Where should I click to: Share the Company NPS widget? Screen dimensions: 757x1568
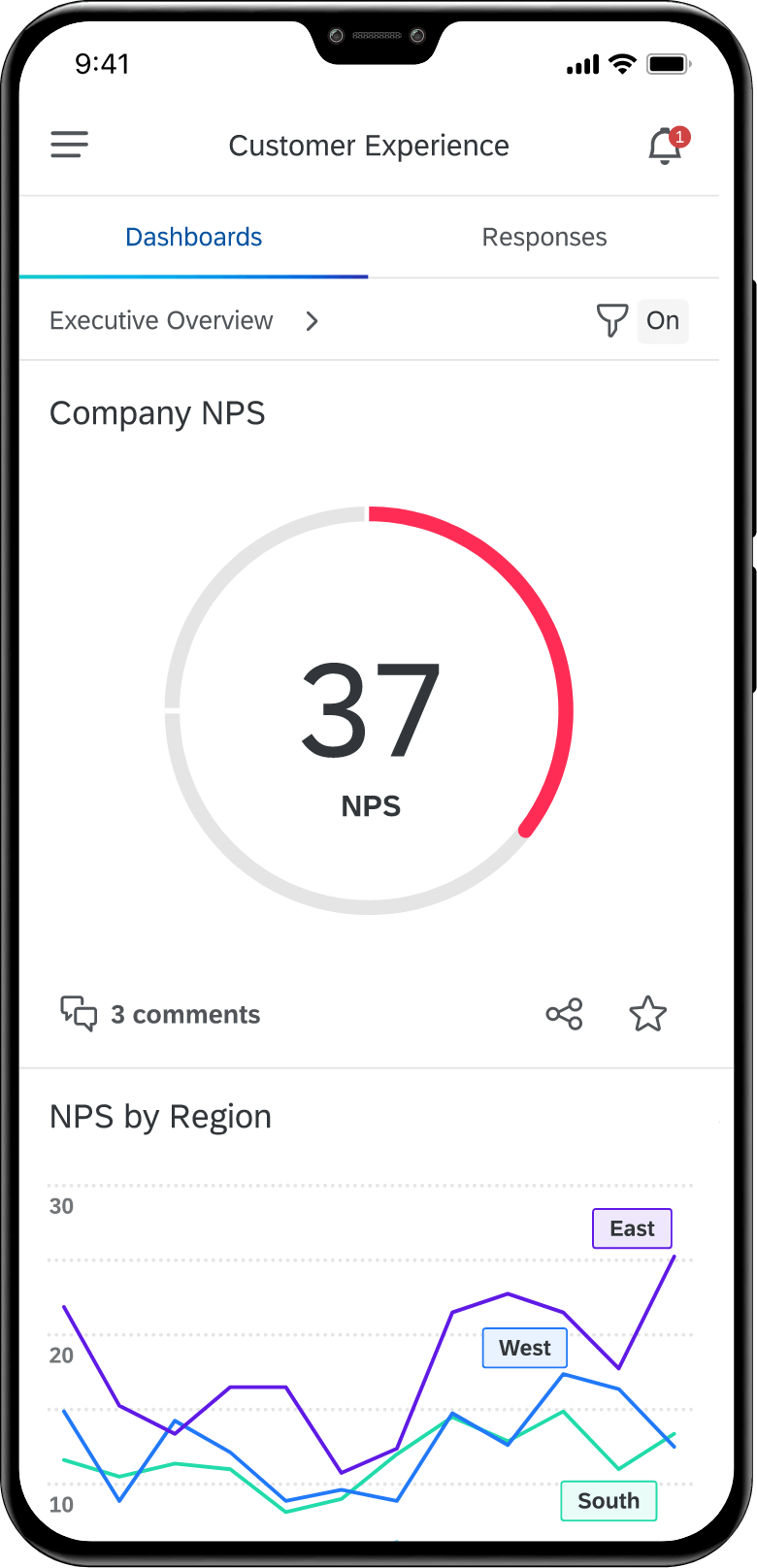click(x=564, y=1014)
